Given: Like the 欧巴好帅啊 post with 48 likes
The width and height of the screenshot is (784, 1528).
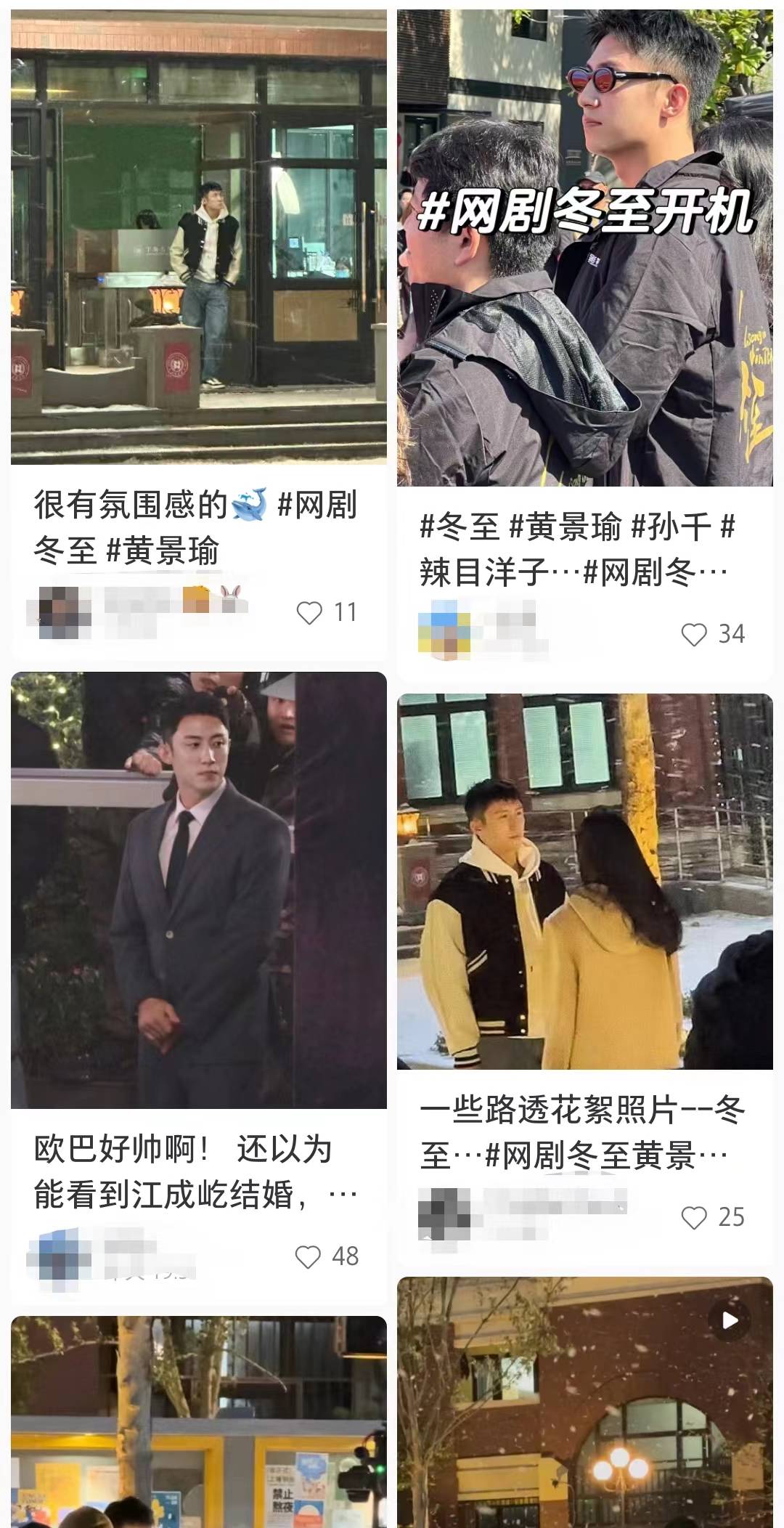Looking at the screenshot, I should click(x=309, y=1256).
